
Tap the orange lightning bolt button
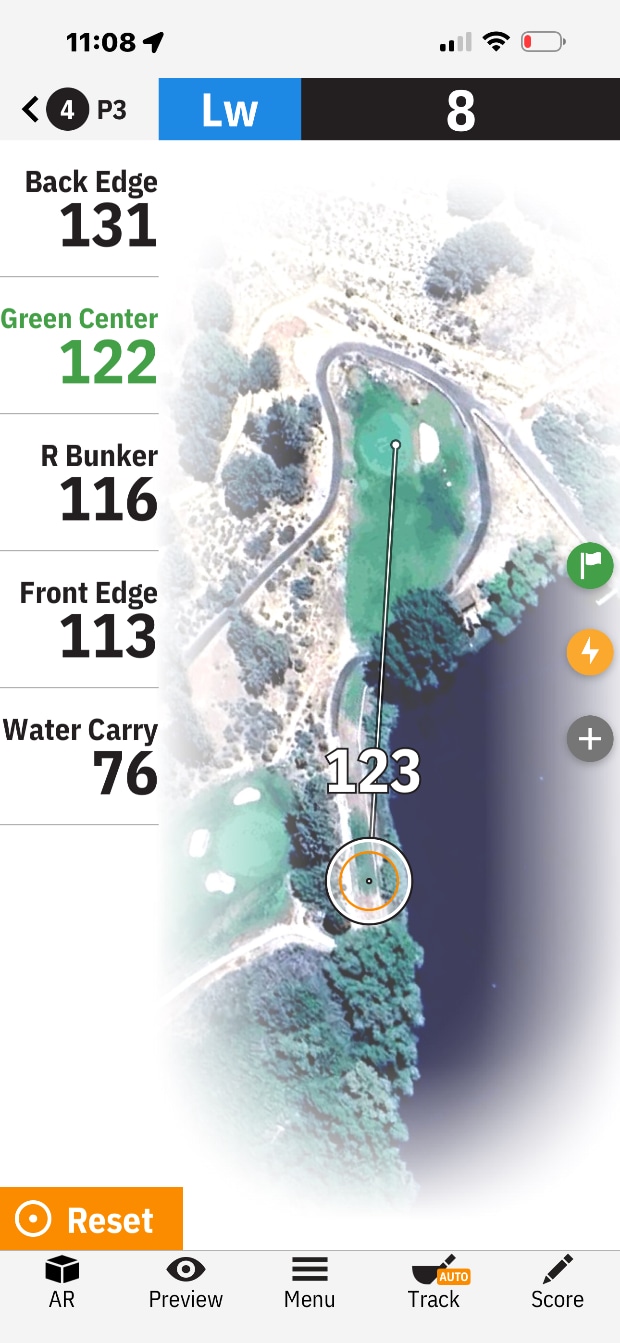590,653
